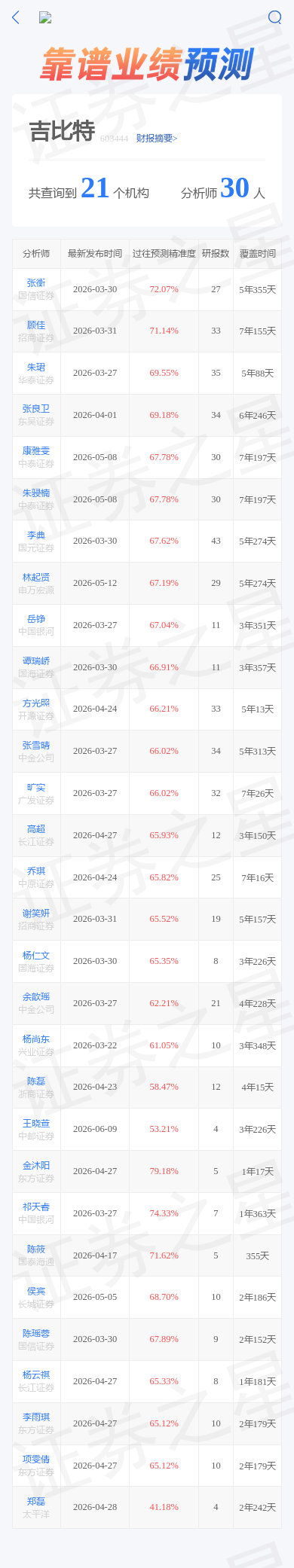The height and width of the screenshot is (1568, 294).
Task: View analyst 杨仁文's profile
Action: (36, 956)
